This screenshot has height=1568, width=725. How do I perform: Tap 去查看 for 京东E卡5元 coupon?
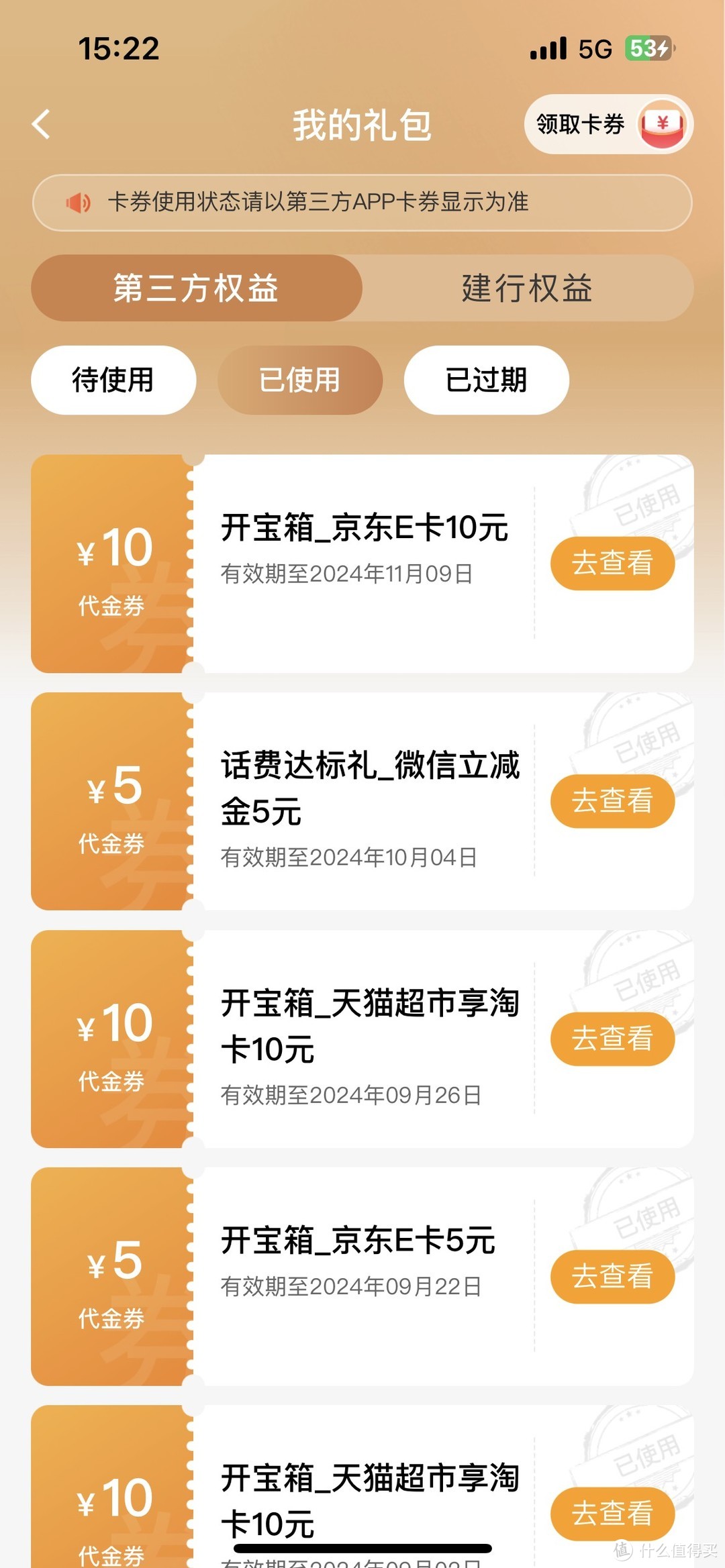pyautogui.click(x=612, y=1276)
